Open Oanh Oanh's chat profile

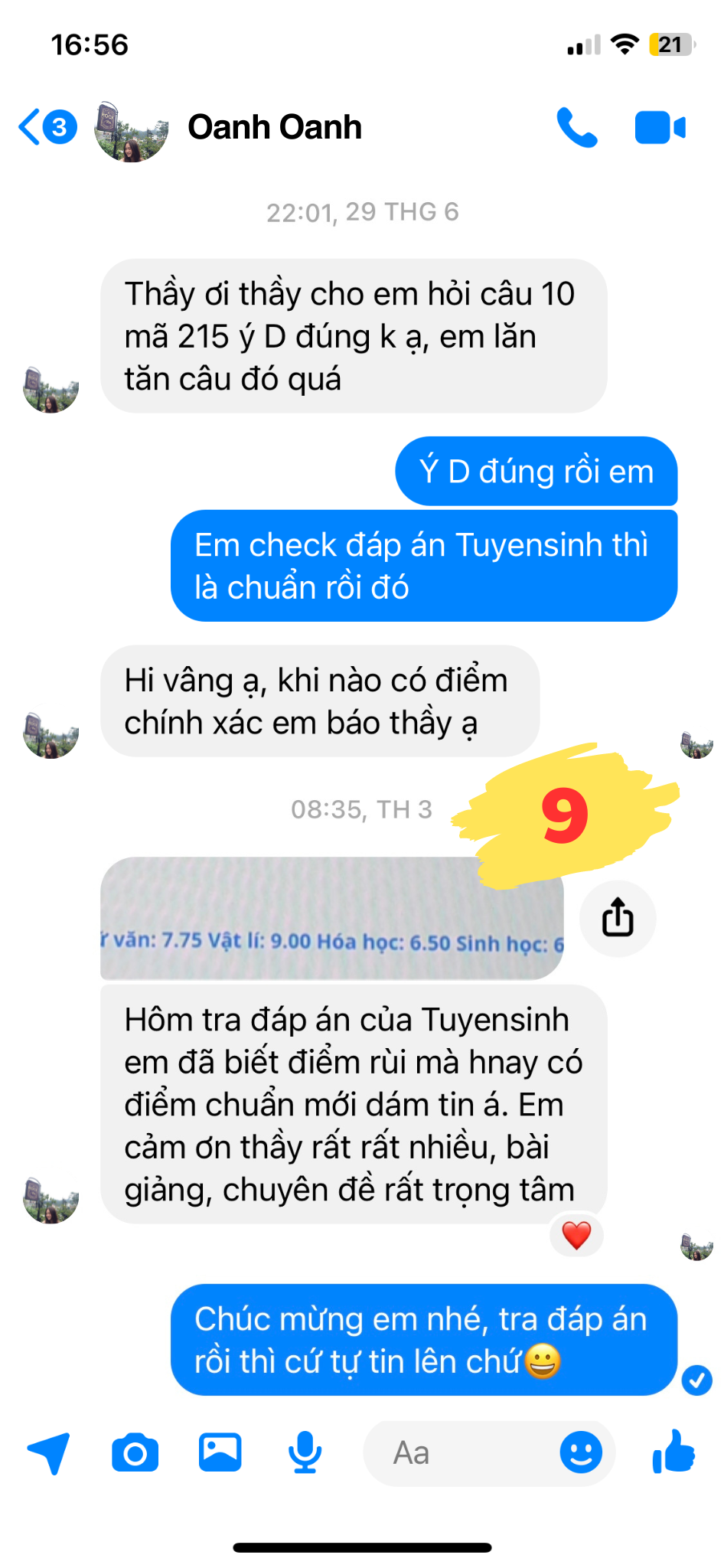coord(274,127)
